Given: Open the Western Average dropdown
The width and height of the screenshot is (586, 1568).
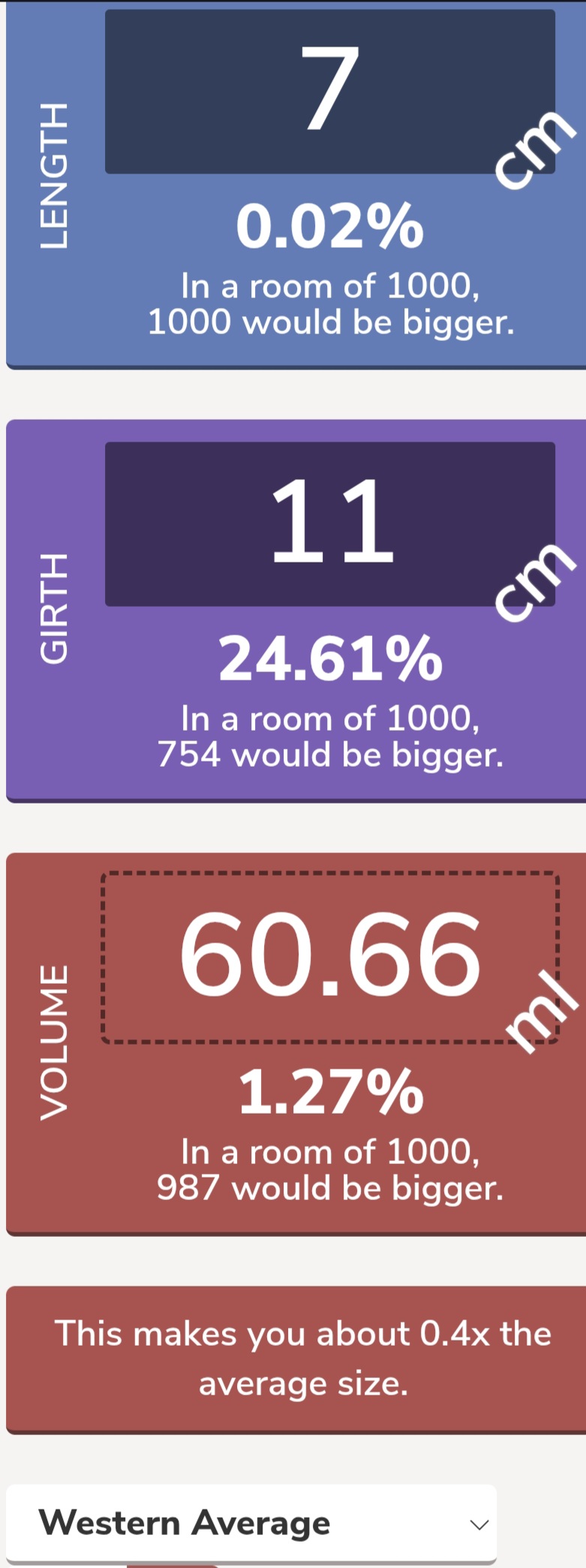Looking at the screenshot, I should pos(251,1523).
